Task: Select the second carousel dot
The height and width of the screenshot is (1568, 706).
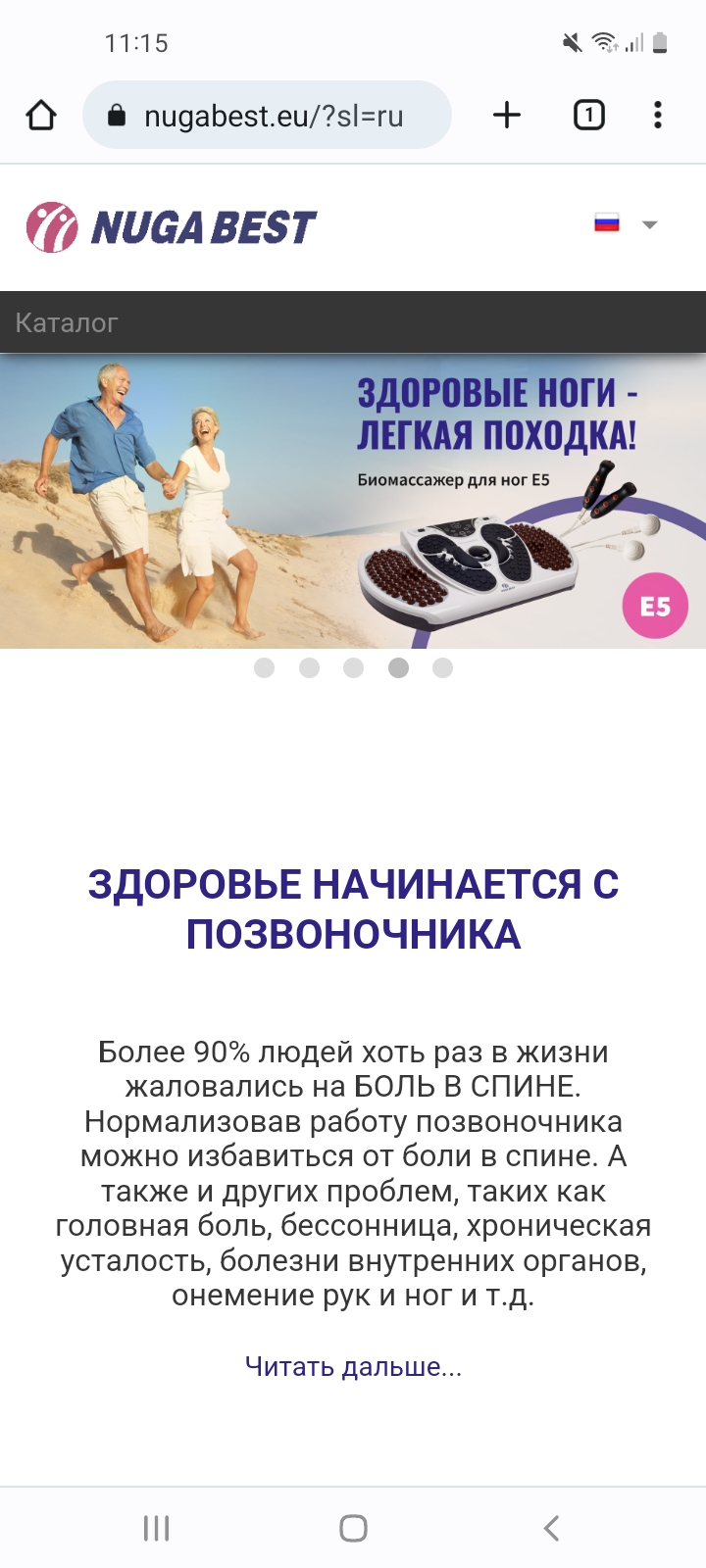Action: tap(309, 667)
